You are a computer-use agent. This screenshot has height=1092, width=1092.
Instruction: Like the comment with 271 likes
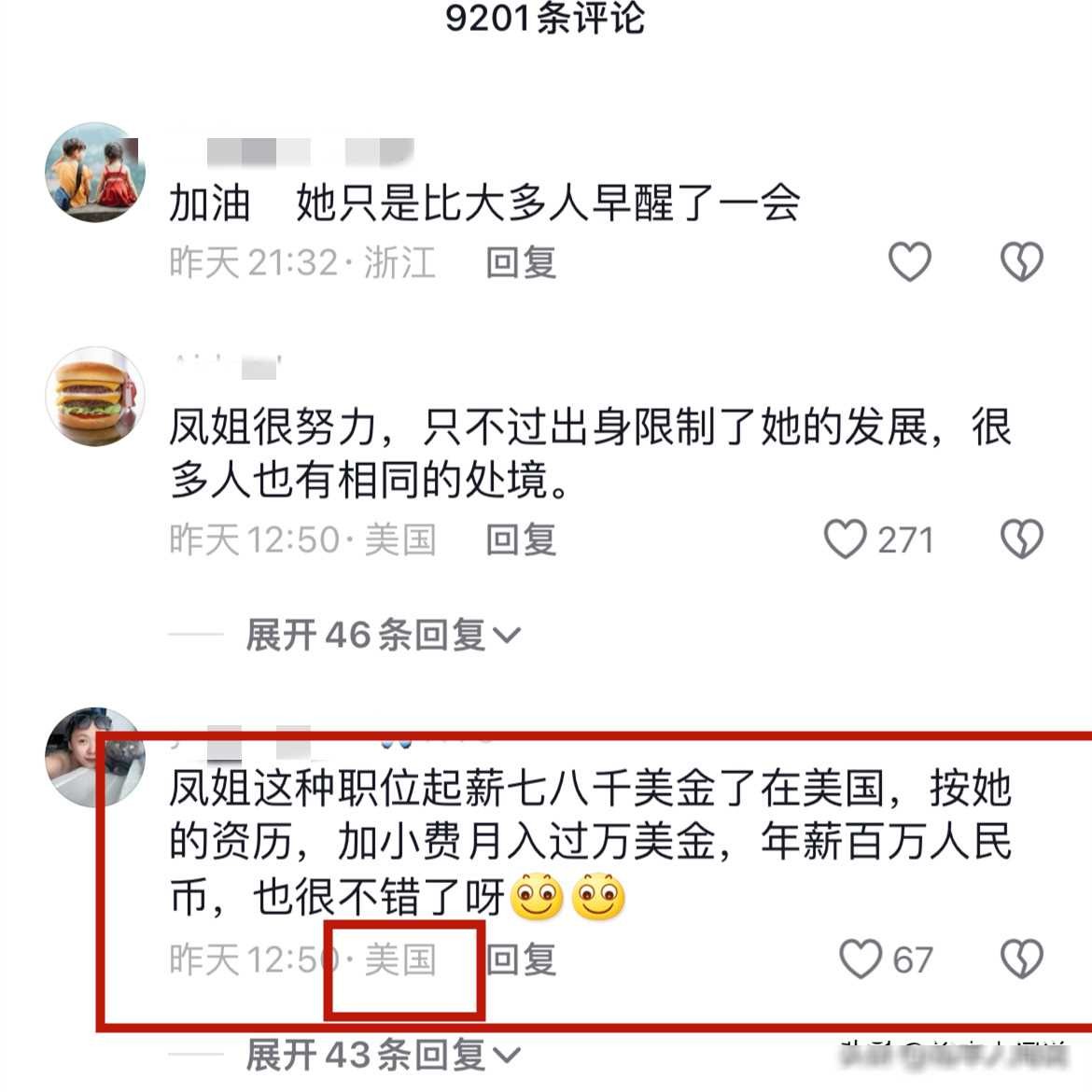coord(847,539)
